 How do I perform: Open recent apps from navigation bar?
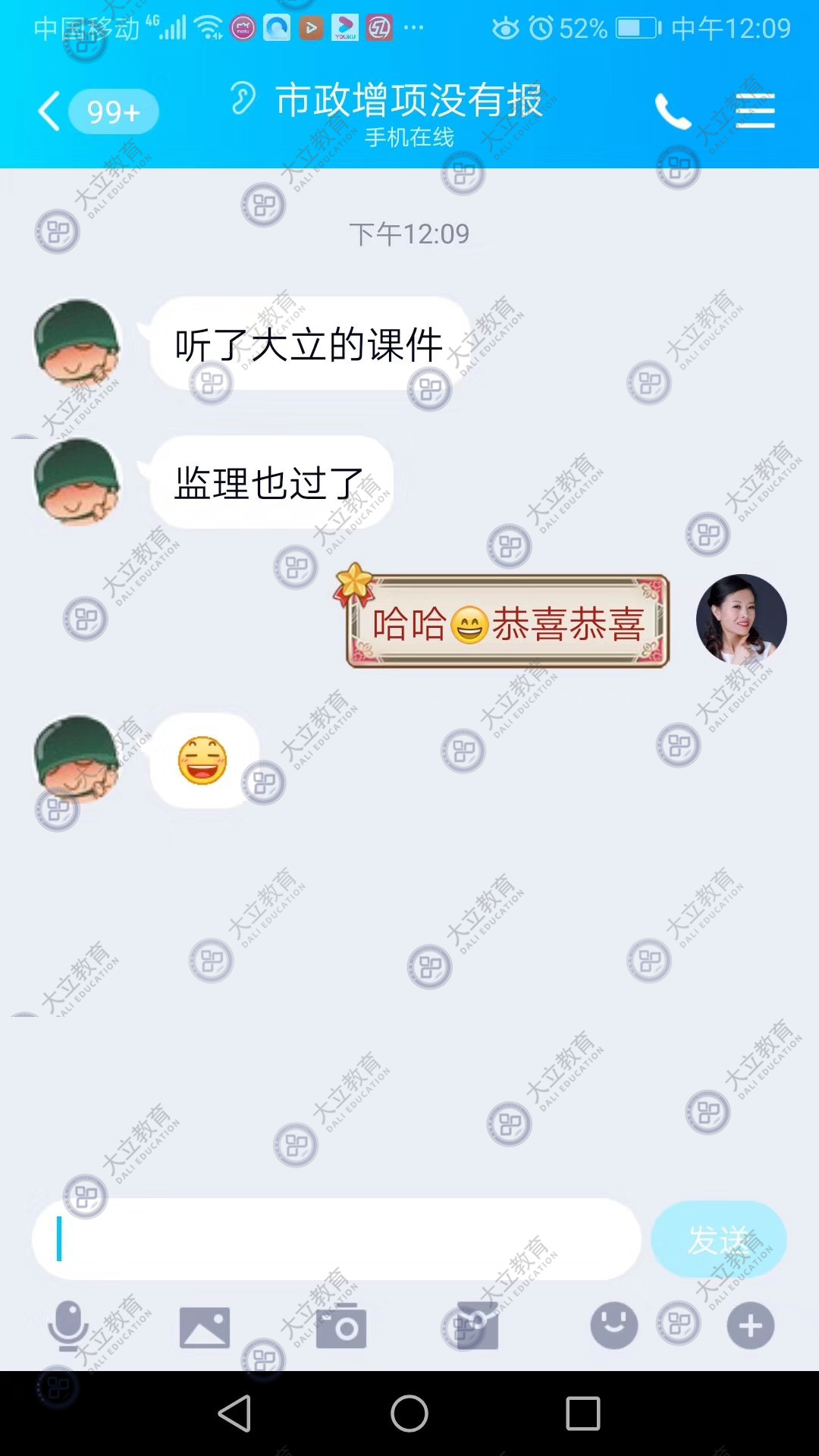(x=582, y=1414)
